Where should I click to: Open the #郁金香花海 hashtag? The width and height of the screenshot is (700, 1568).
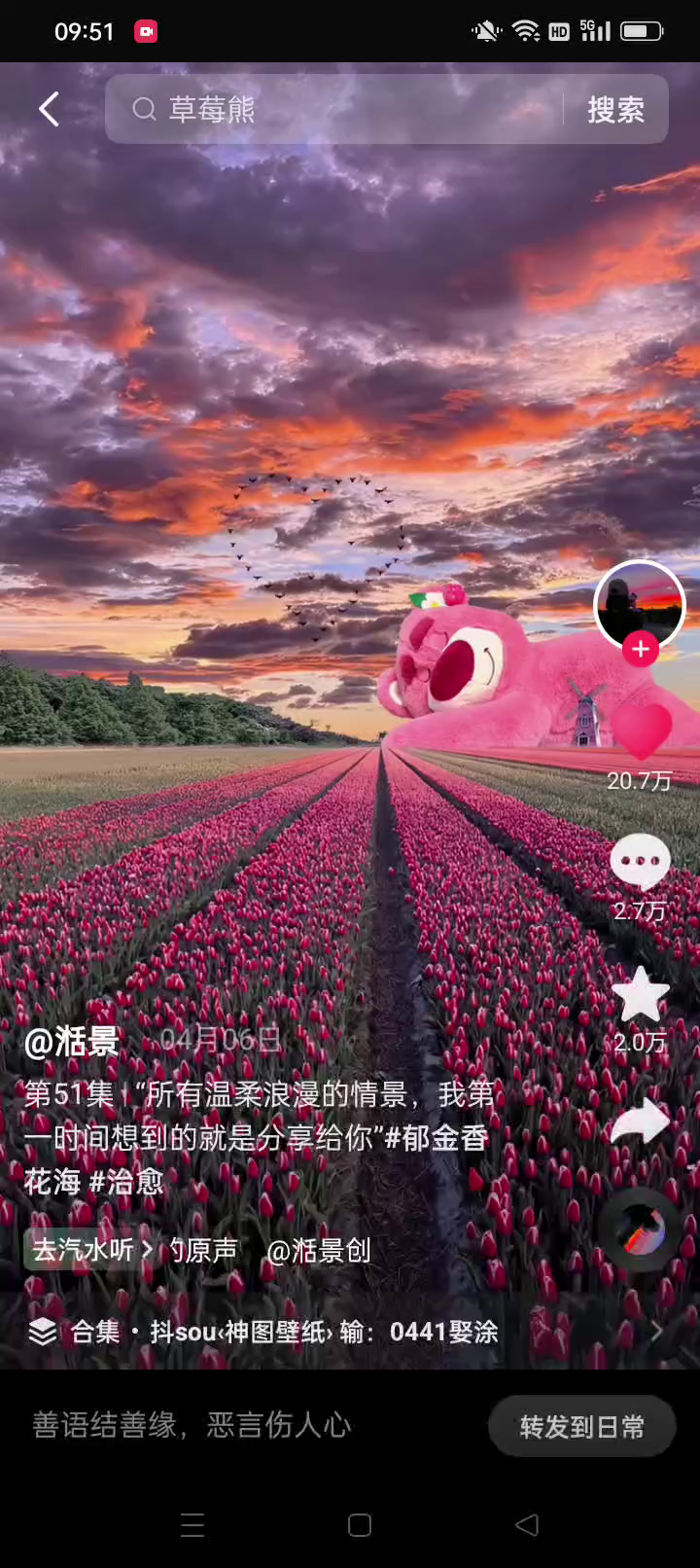[x=437, y=1138]
